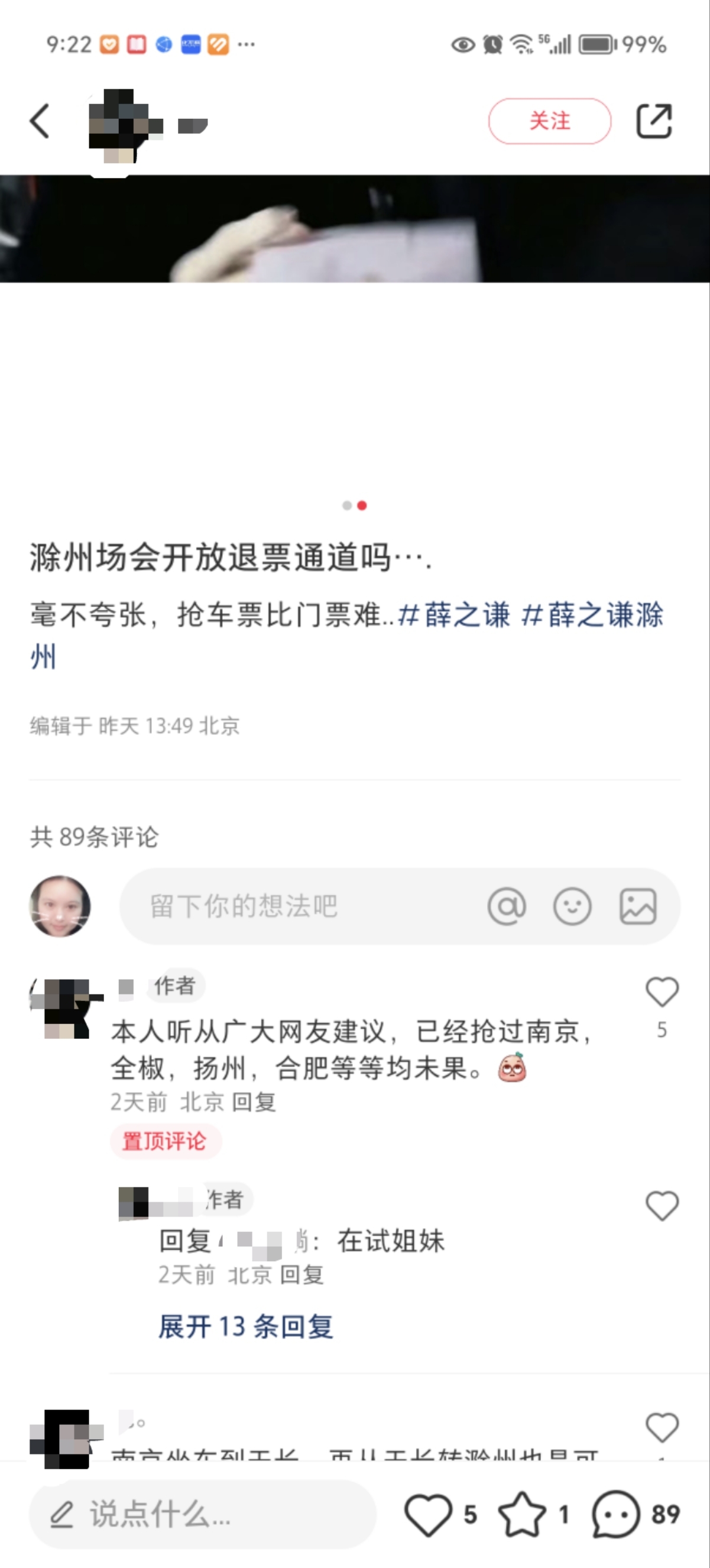Screen dimensions: 710x1568
Task: Go back using the top-left arrow
Action: click(40, 121)
